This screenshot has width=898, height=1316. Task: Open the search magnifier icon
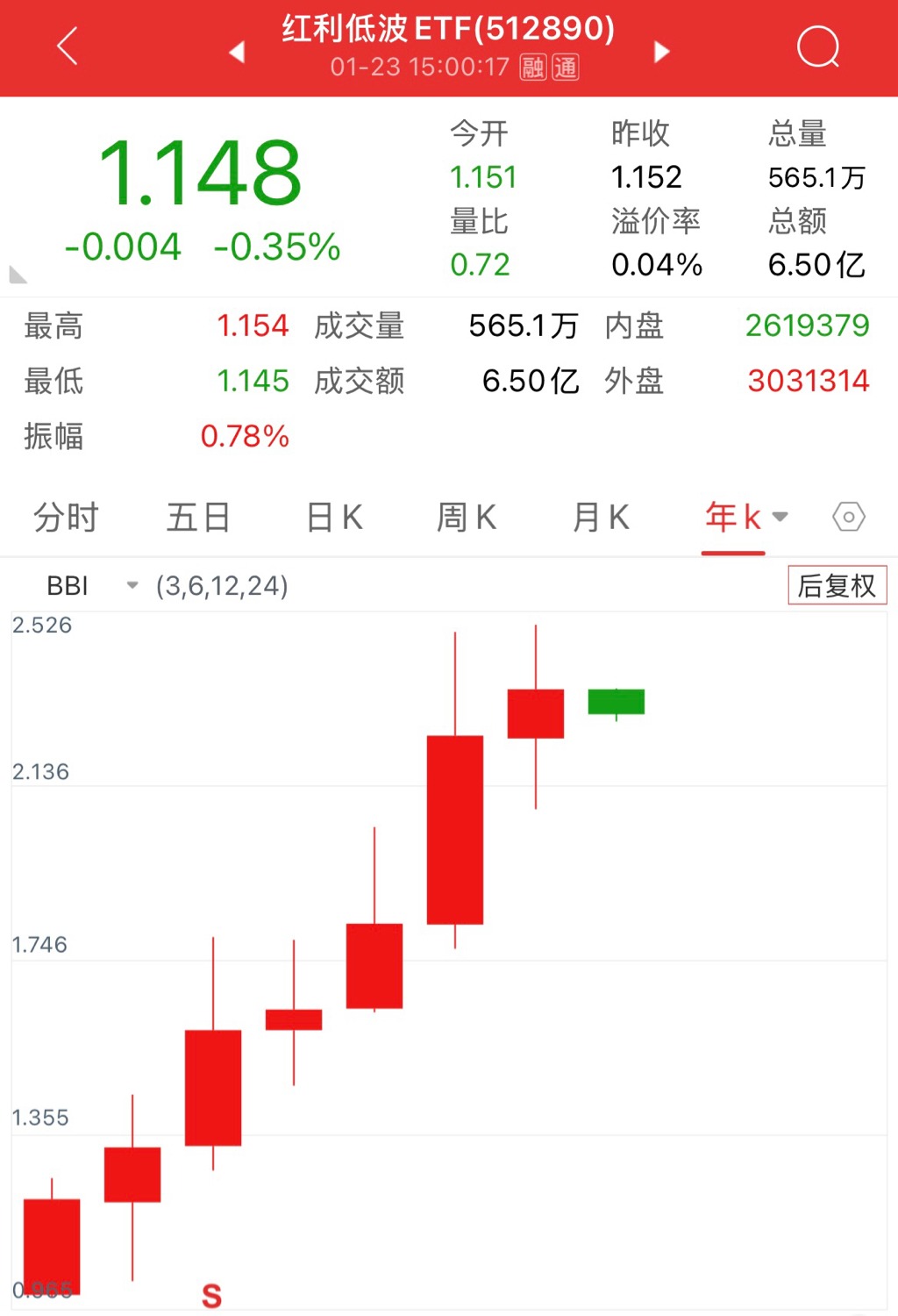[817, 47]
